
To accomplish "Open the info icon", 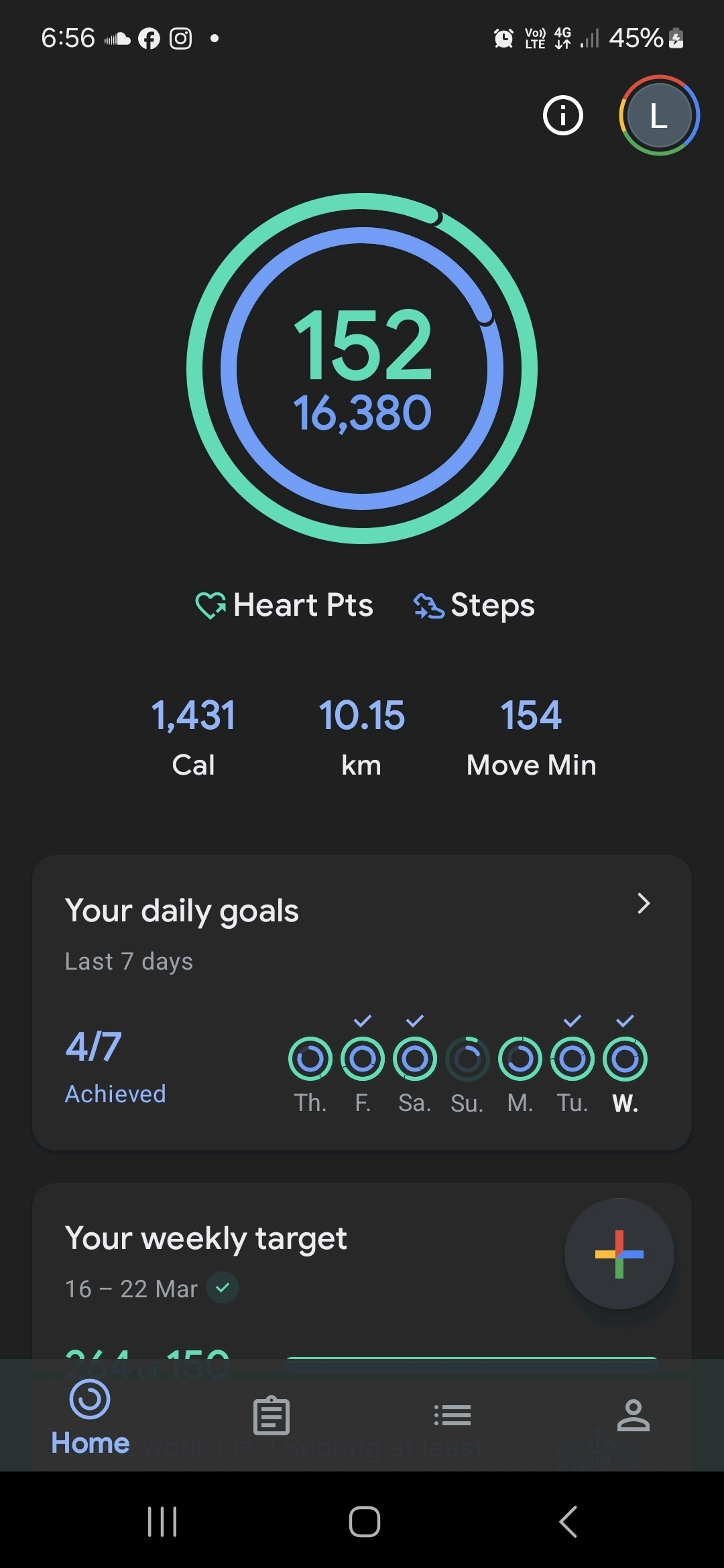I will coord(562,115).
